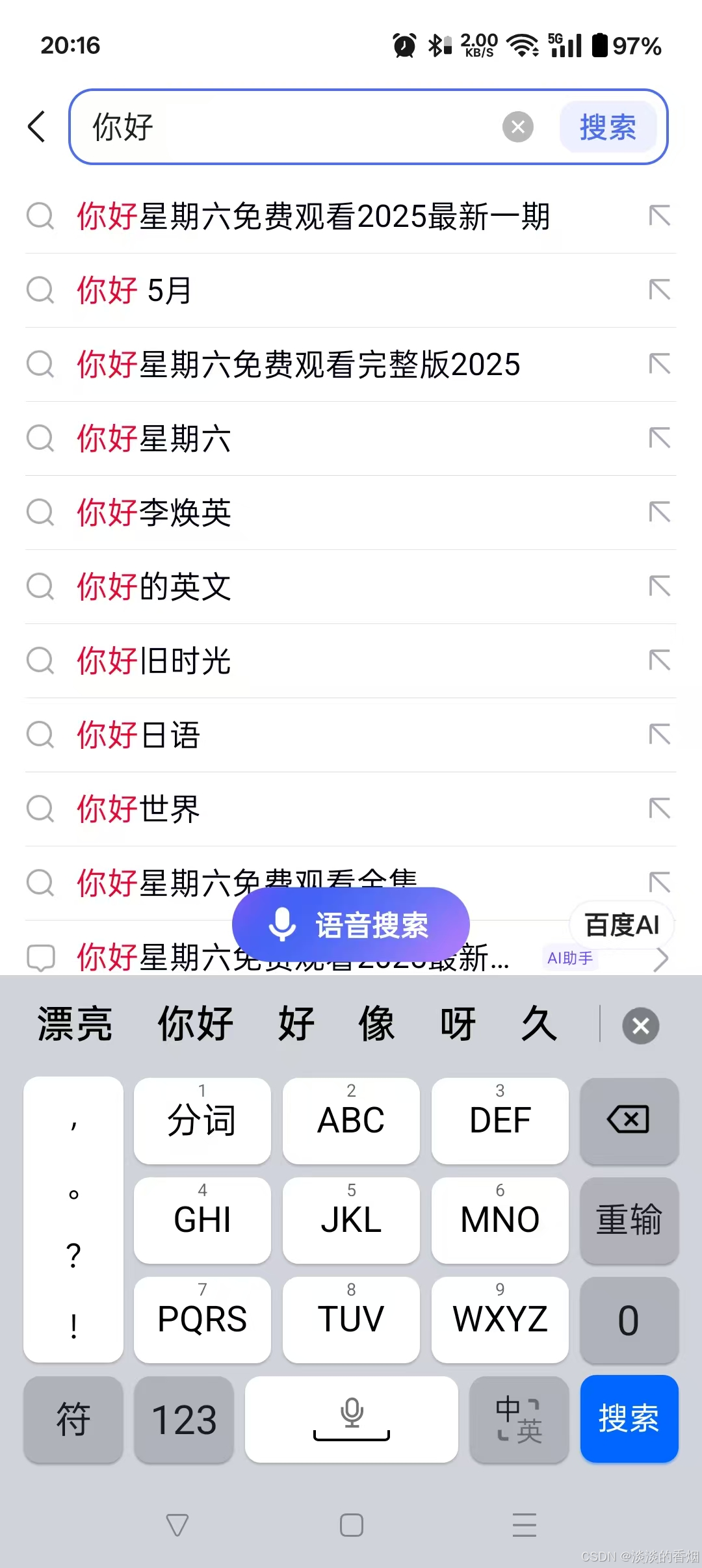
Task: Open the 123 number keypad
Action: tap(184, 1419)
